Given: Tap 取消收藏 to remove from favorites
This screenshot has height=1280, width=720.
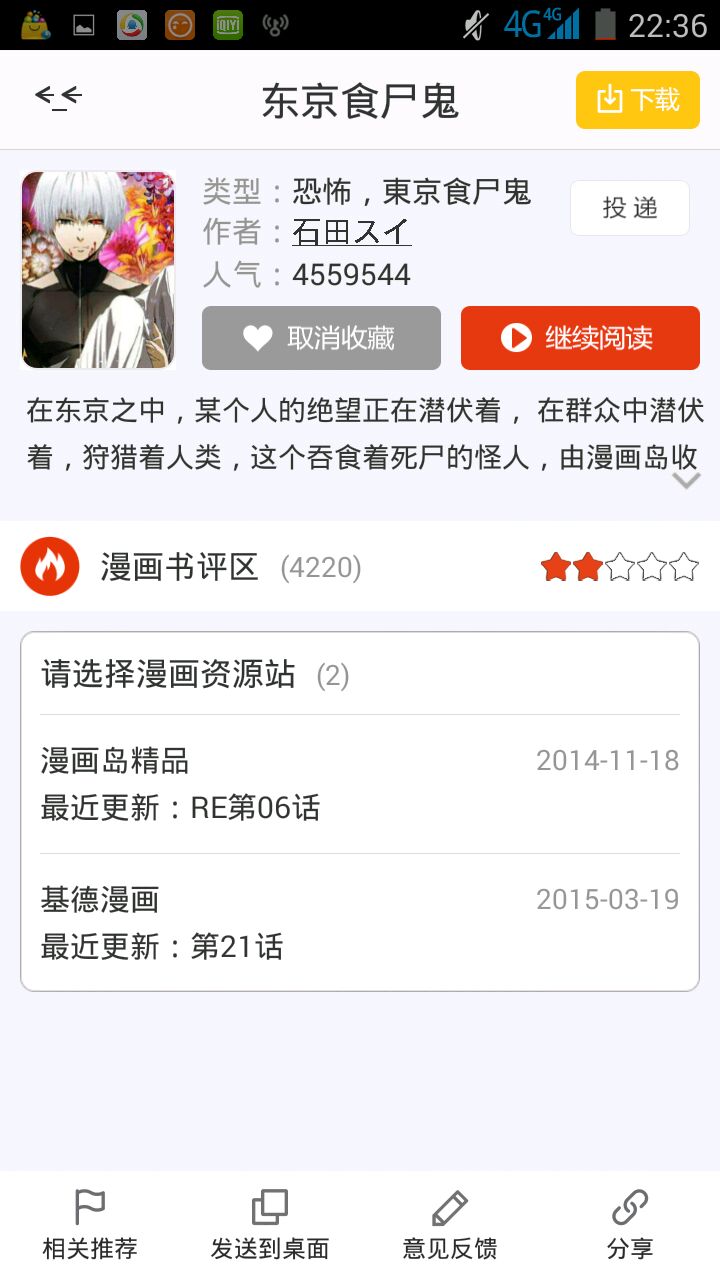Looking at the screenshot, I should (x=321, y=338).
